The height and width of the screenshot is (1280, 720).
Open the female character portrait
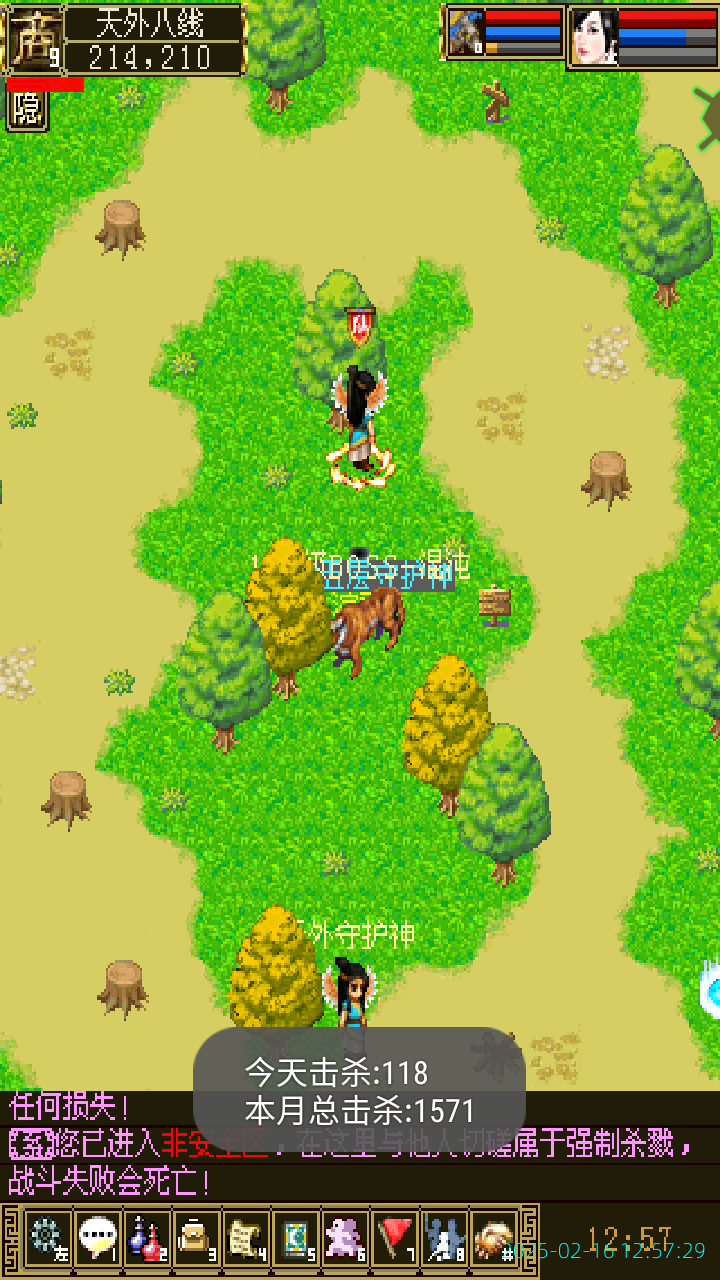click(593, 37)
